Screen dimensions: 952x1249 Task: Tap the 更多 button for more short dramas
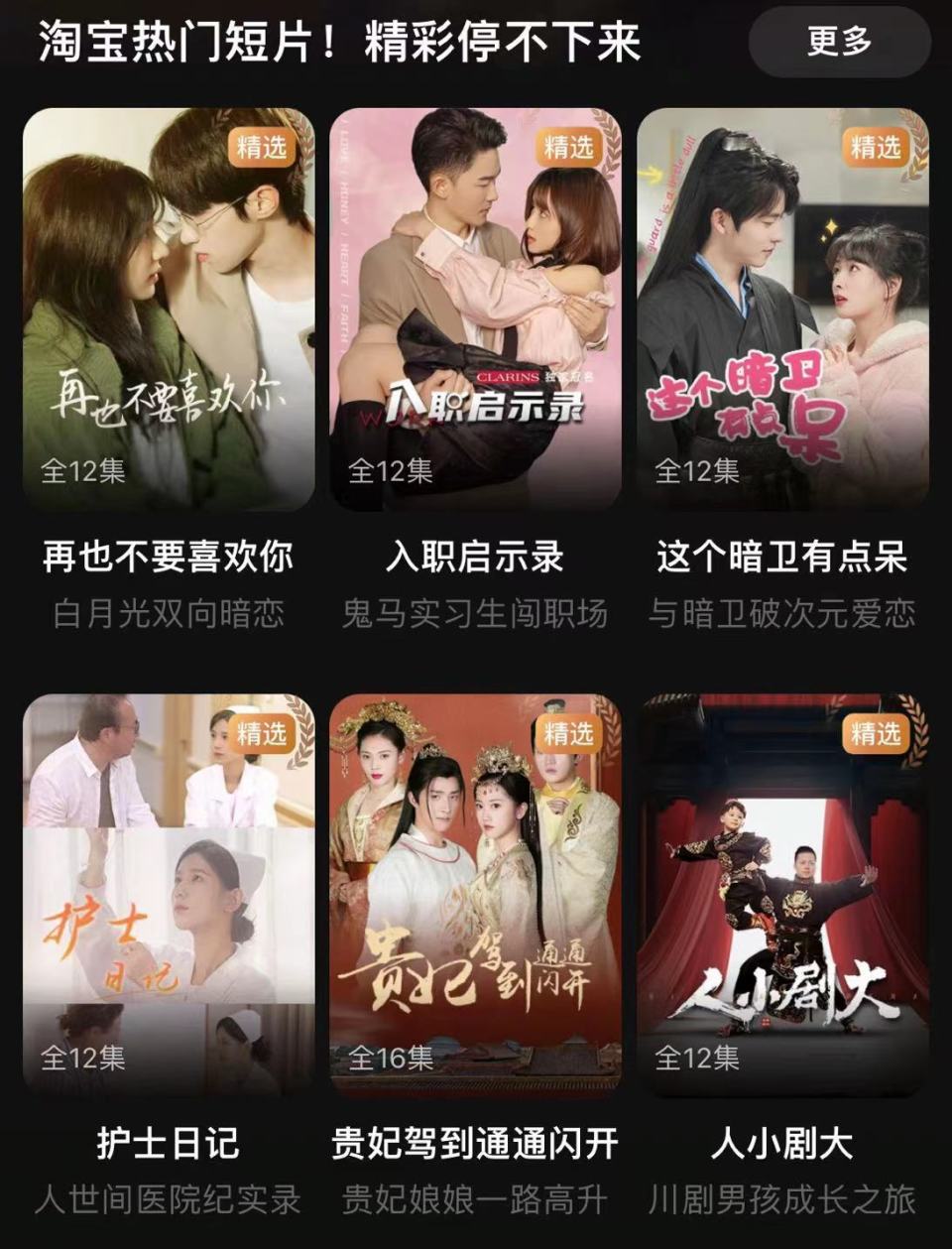coord(839,43)
